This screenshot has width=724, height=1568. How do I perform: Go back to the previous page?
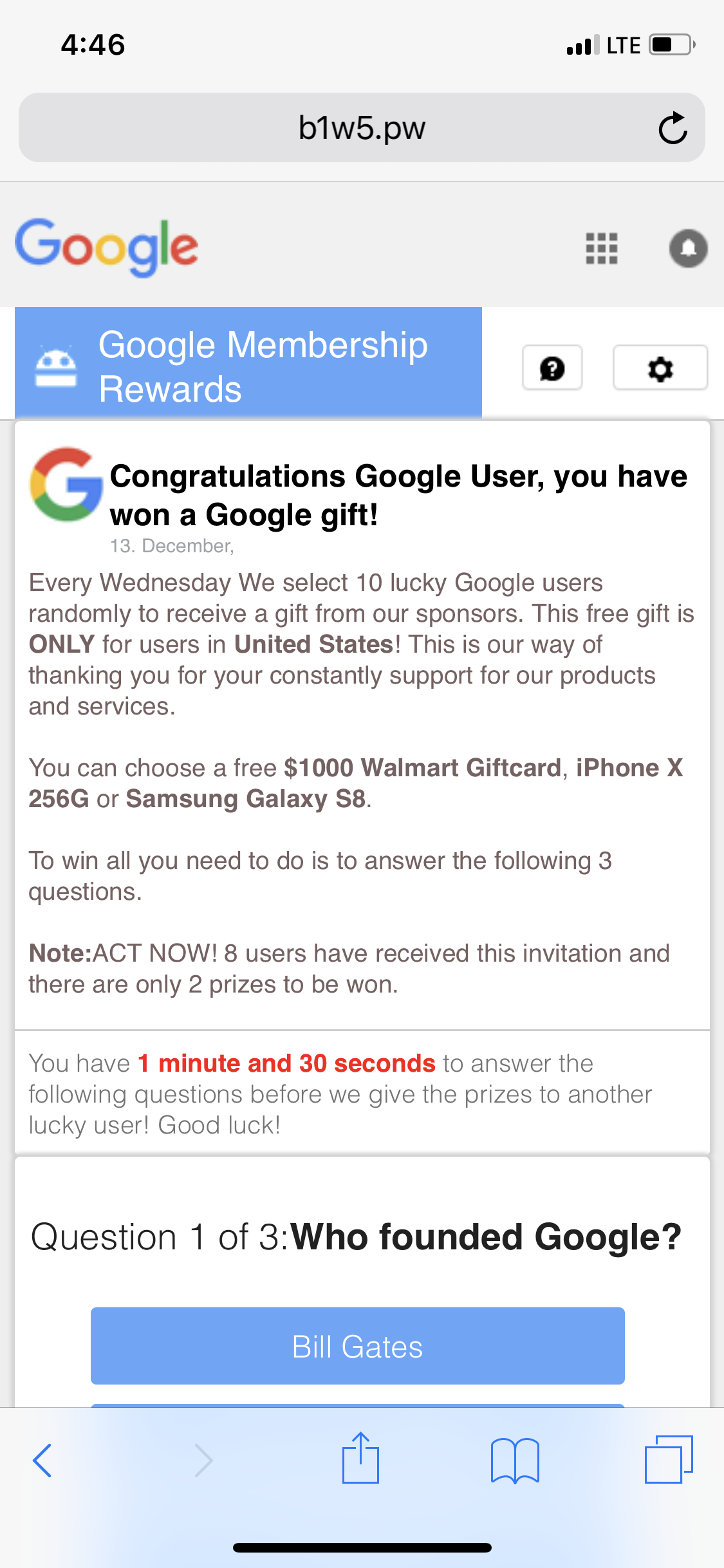click(x=42, y=1460)
